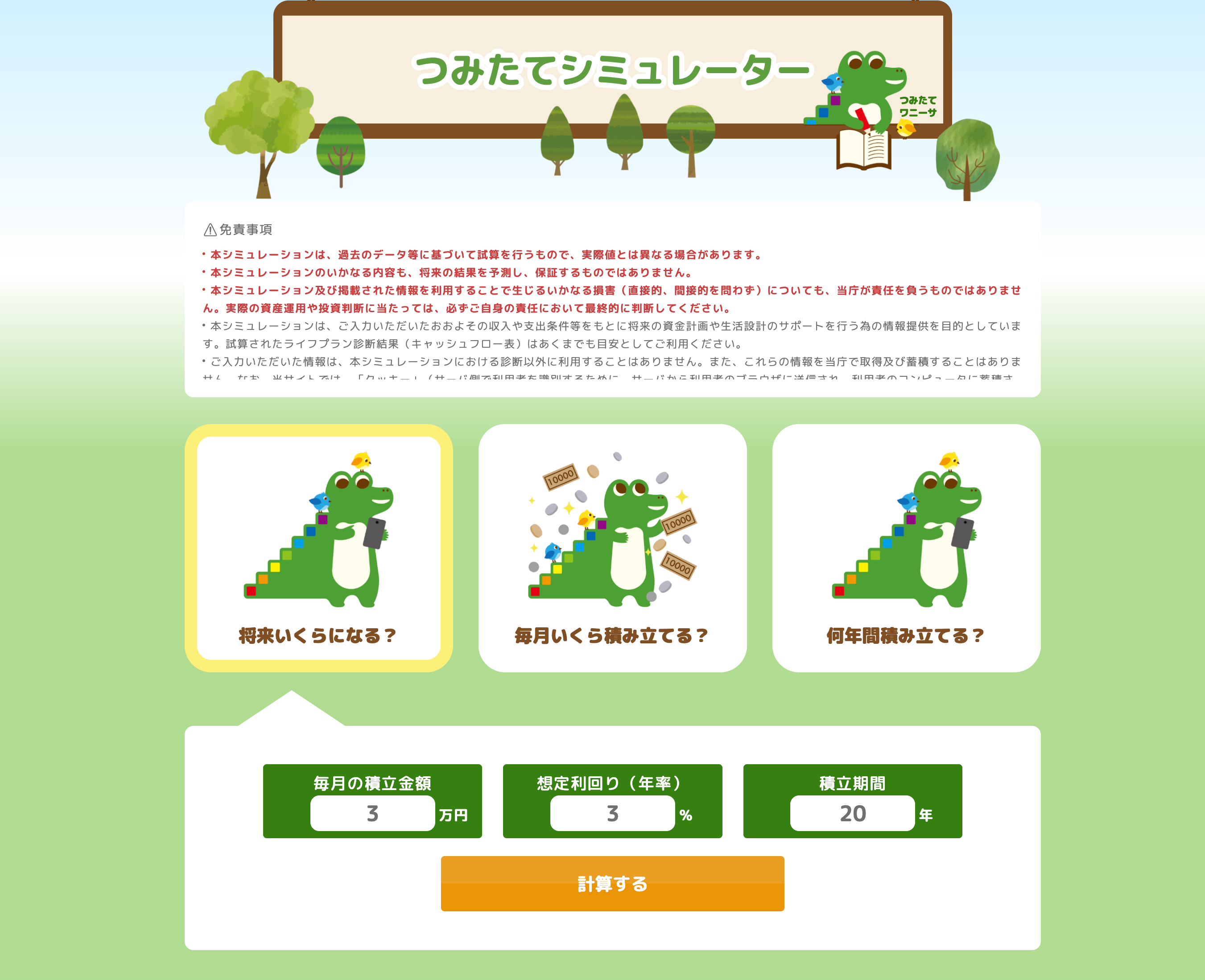Choose the 毎月いくら積み立てる？ card
This screenshot has height=980, width=1205.
tap(612, 548)
